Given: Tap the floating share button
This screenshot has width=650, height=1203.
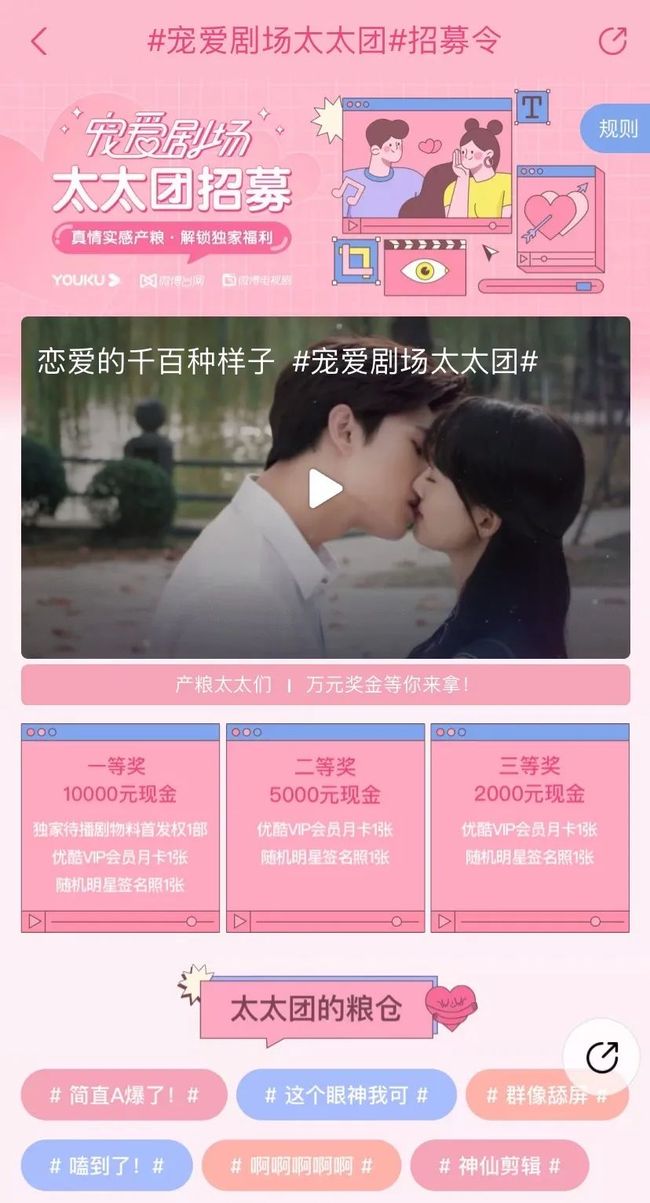Looking at the screenshot, I should point(602,1056).
